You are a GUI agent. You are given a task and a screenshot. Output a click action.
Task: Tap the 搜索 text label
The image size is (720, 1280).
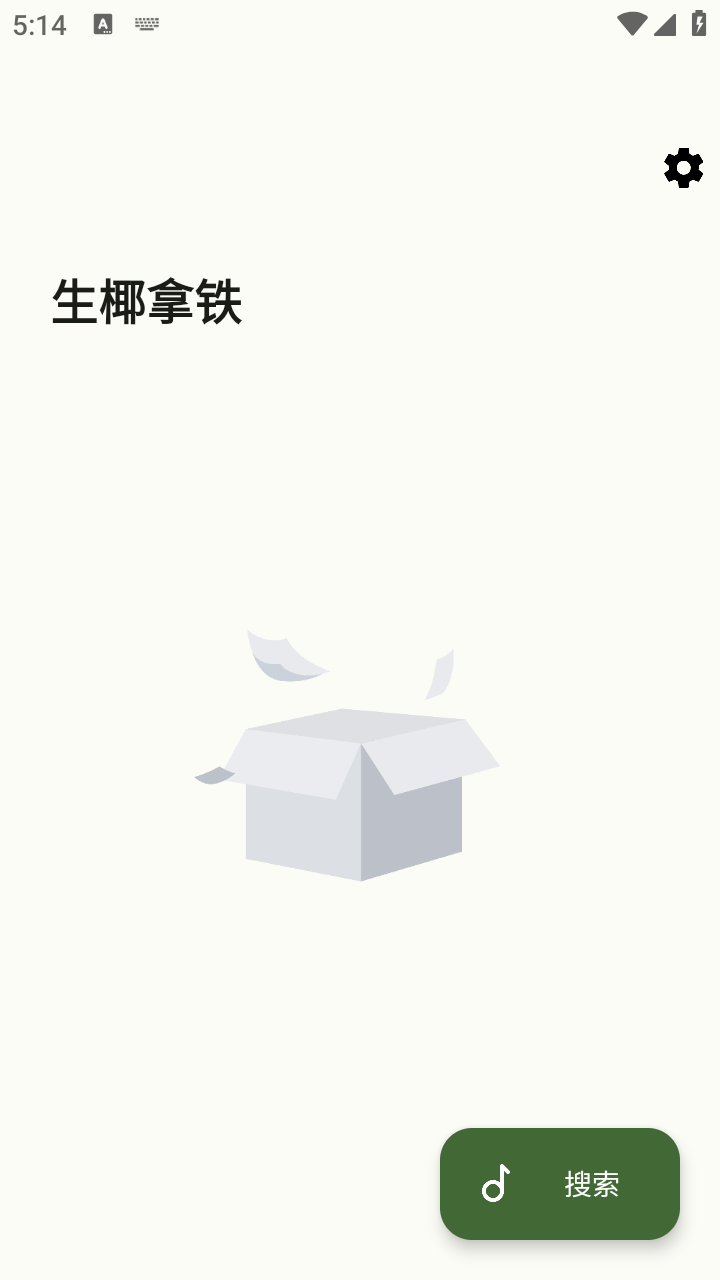coord(592,1184)
